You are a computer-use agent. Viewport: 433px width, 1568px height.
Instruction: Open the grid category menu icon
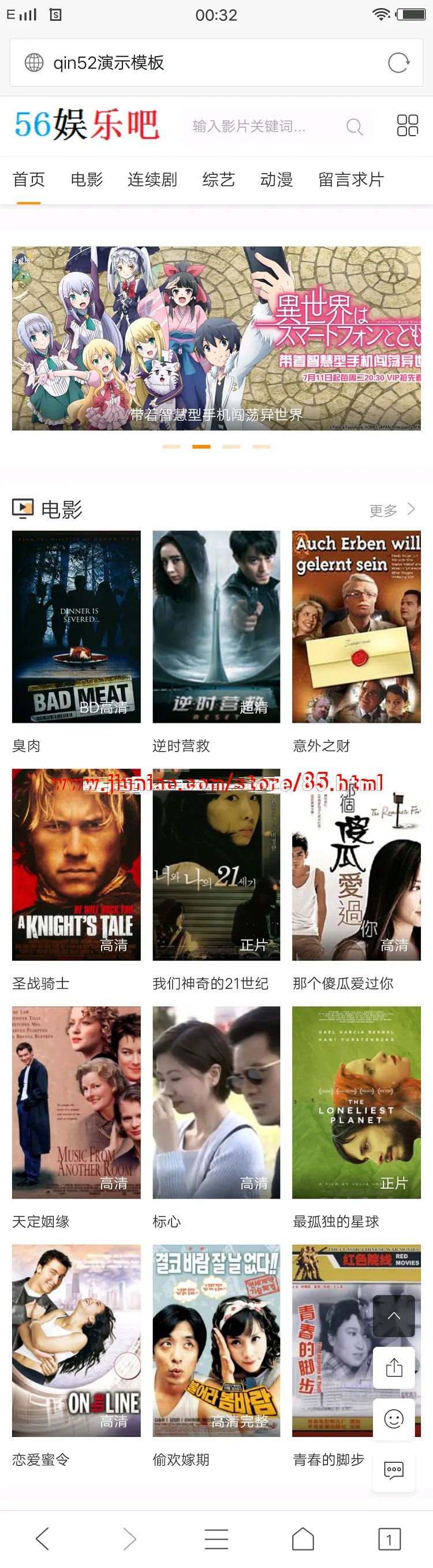coord(408,125)
